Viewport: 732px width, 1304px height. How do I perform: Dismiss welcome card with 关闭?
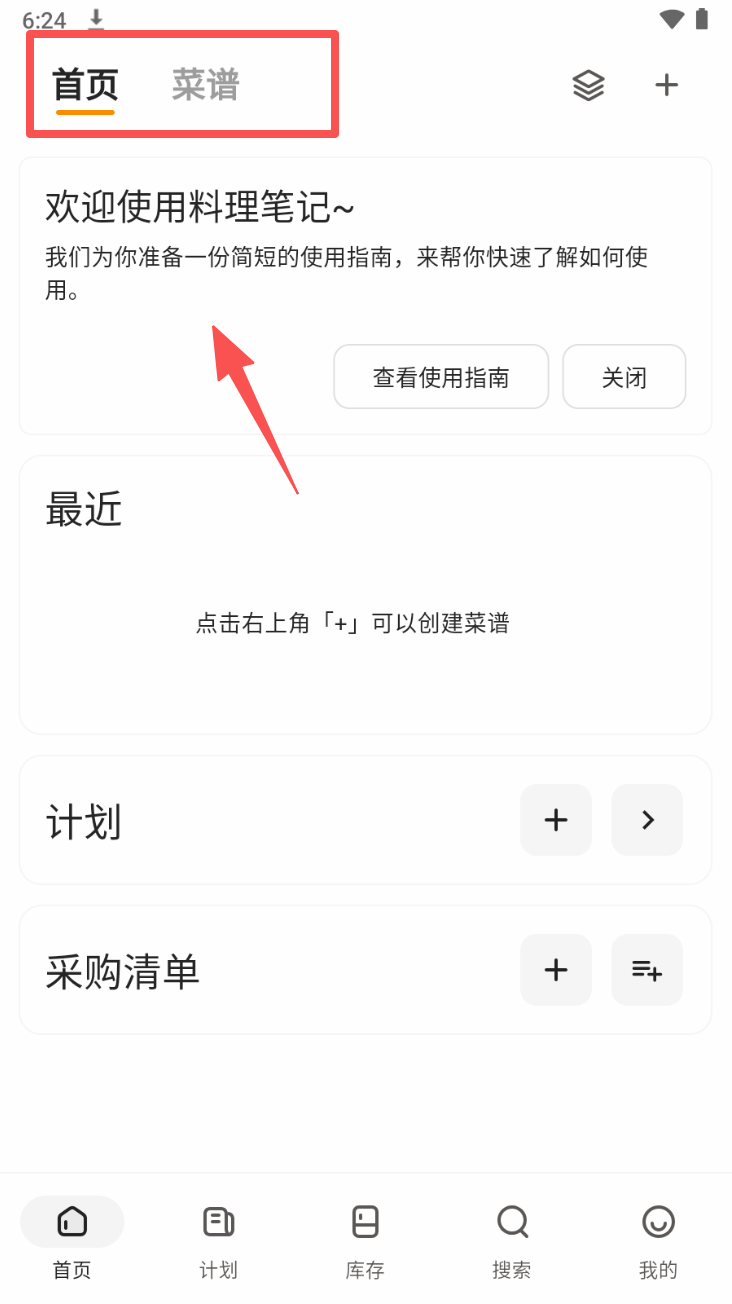[x=624, y=377]
